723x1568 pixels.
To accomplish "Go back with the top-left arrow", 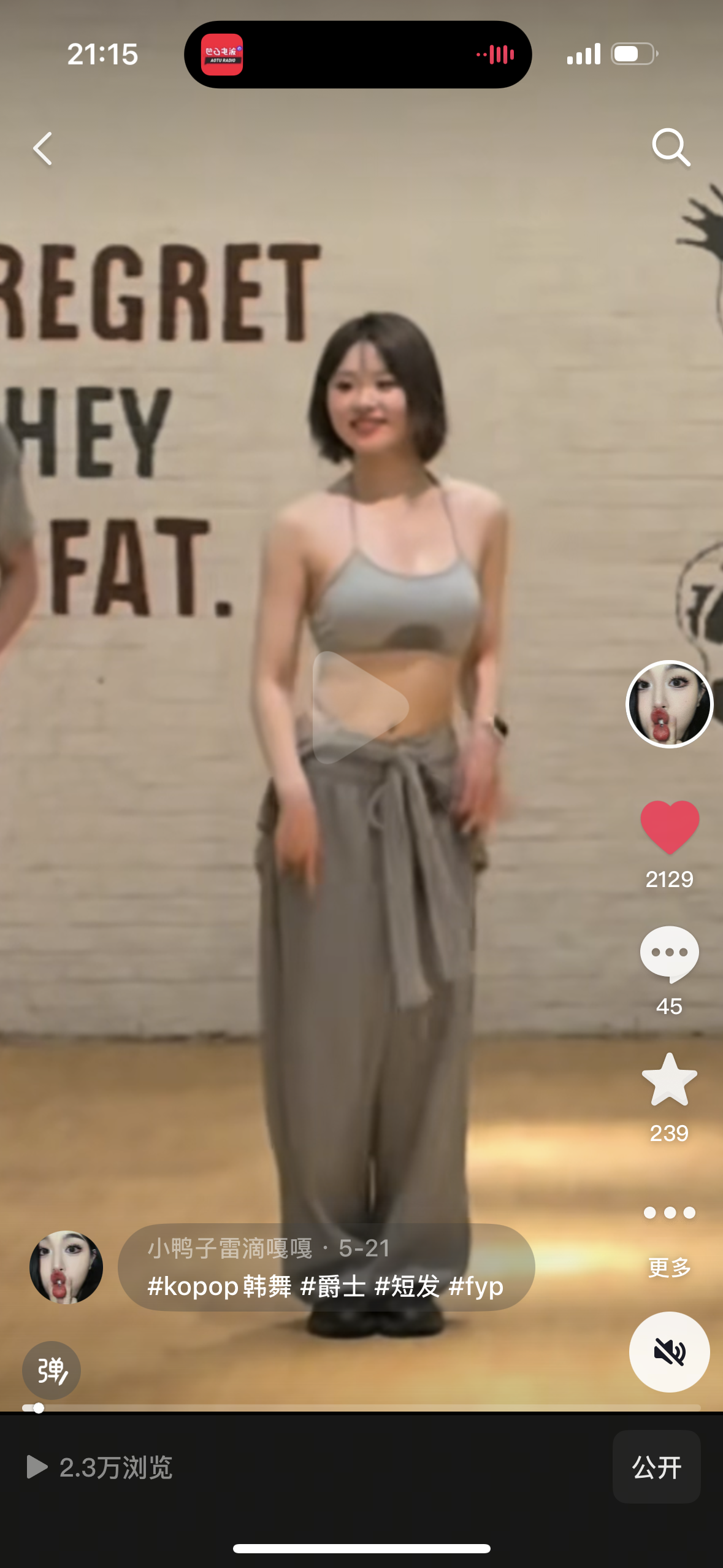I will (43, 148).
